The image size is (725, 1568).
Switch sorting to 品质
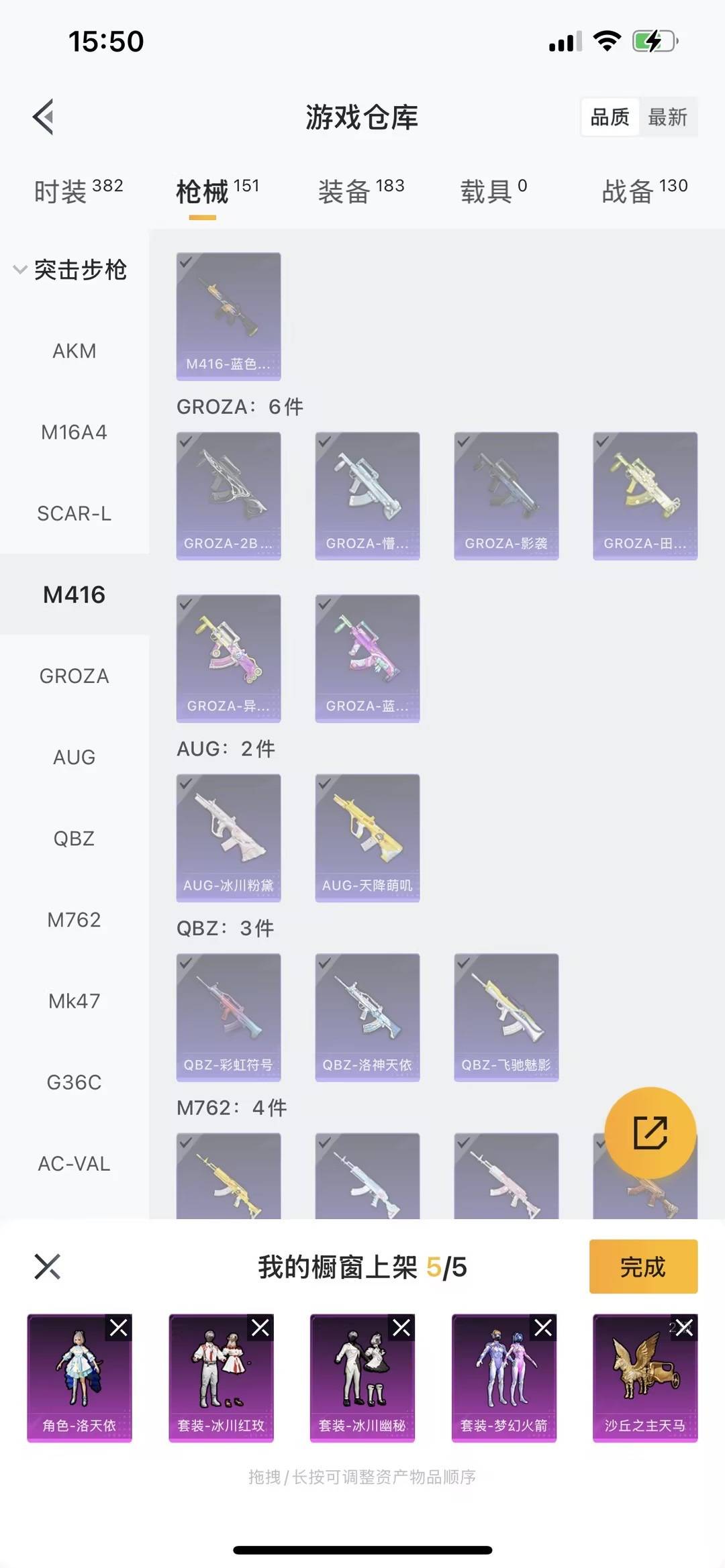pos(610,117)
